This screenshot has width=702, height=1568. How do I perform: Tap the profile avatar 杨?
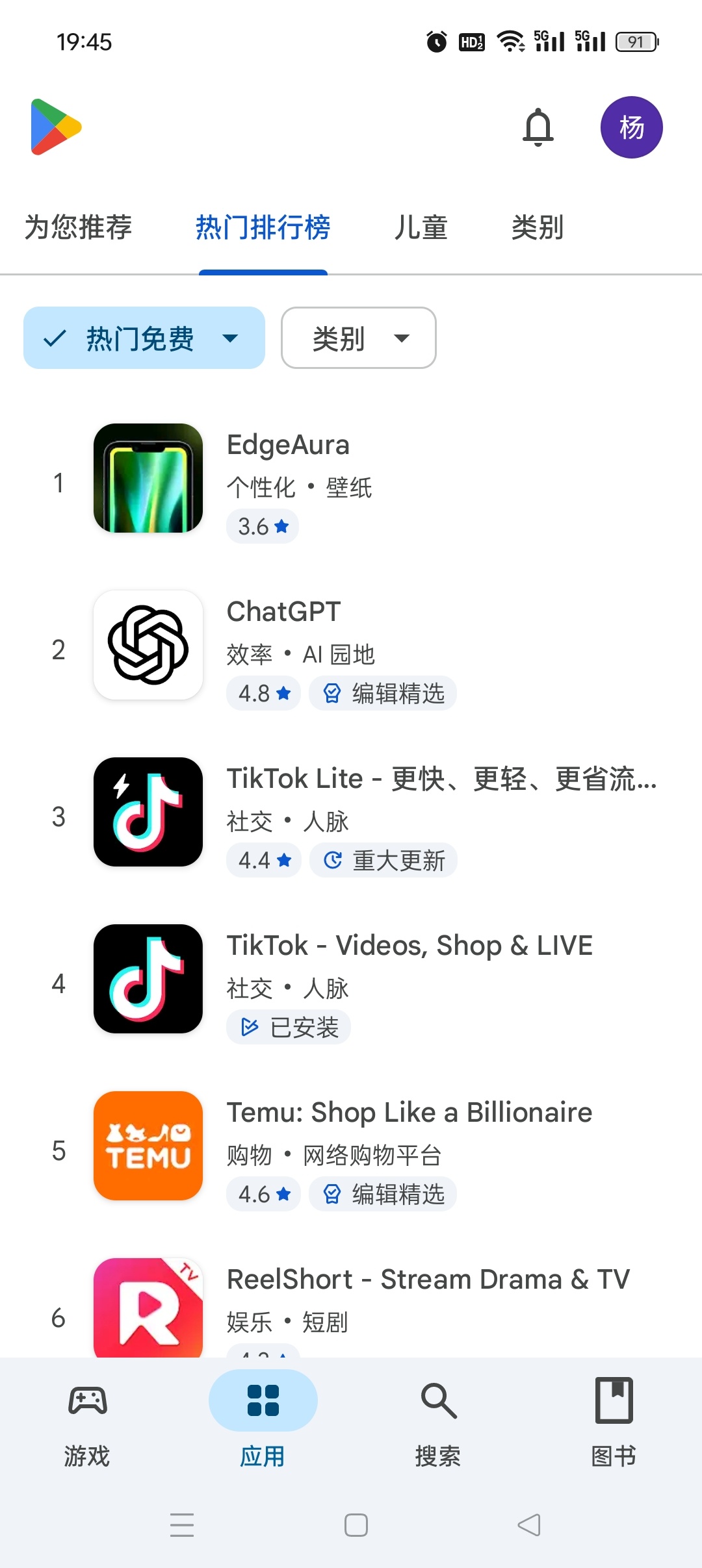(x=631, y=127)
